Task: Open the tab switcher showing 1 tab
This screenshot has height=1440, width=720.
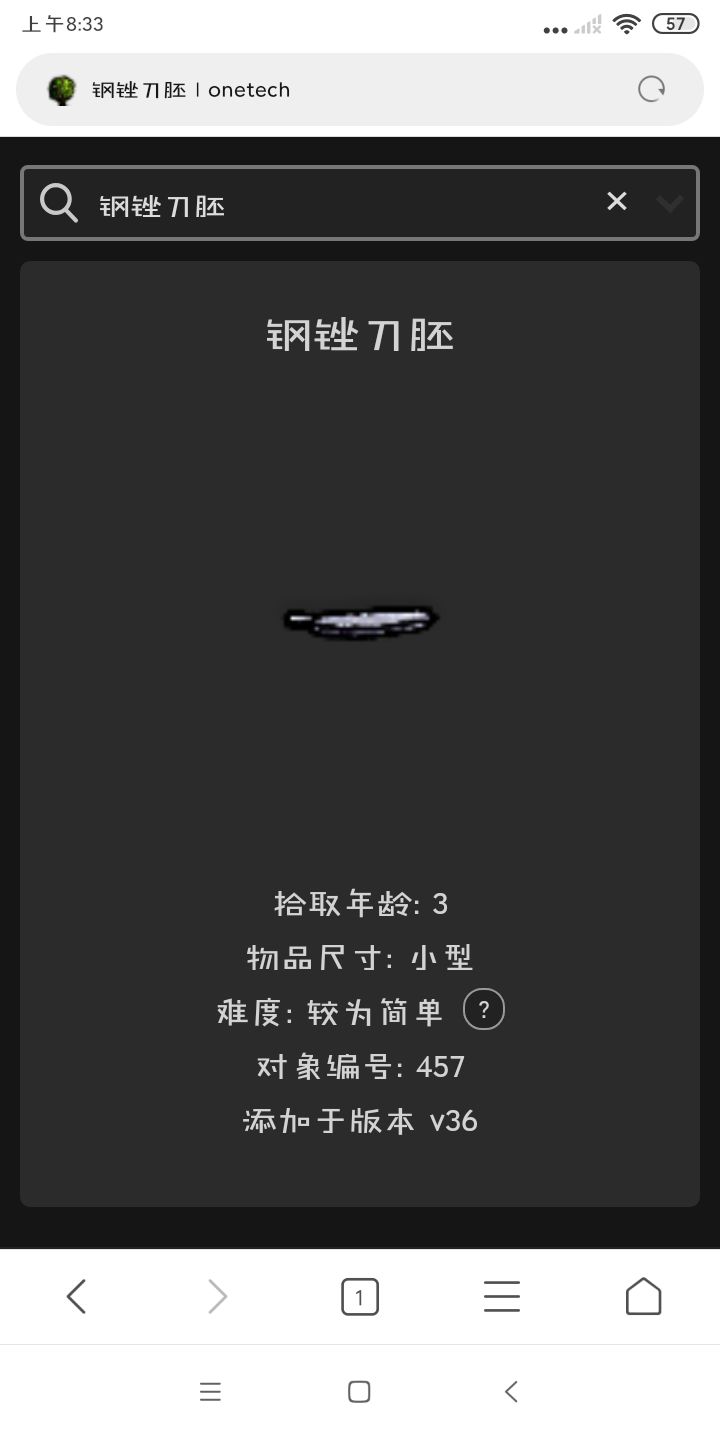Action: click(x=360, y=1295)
